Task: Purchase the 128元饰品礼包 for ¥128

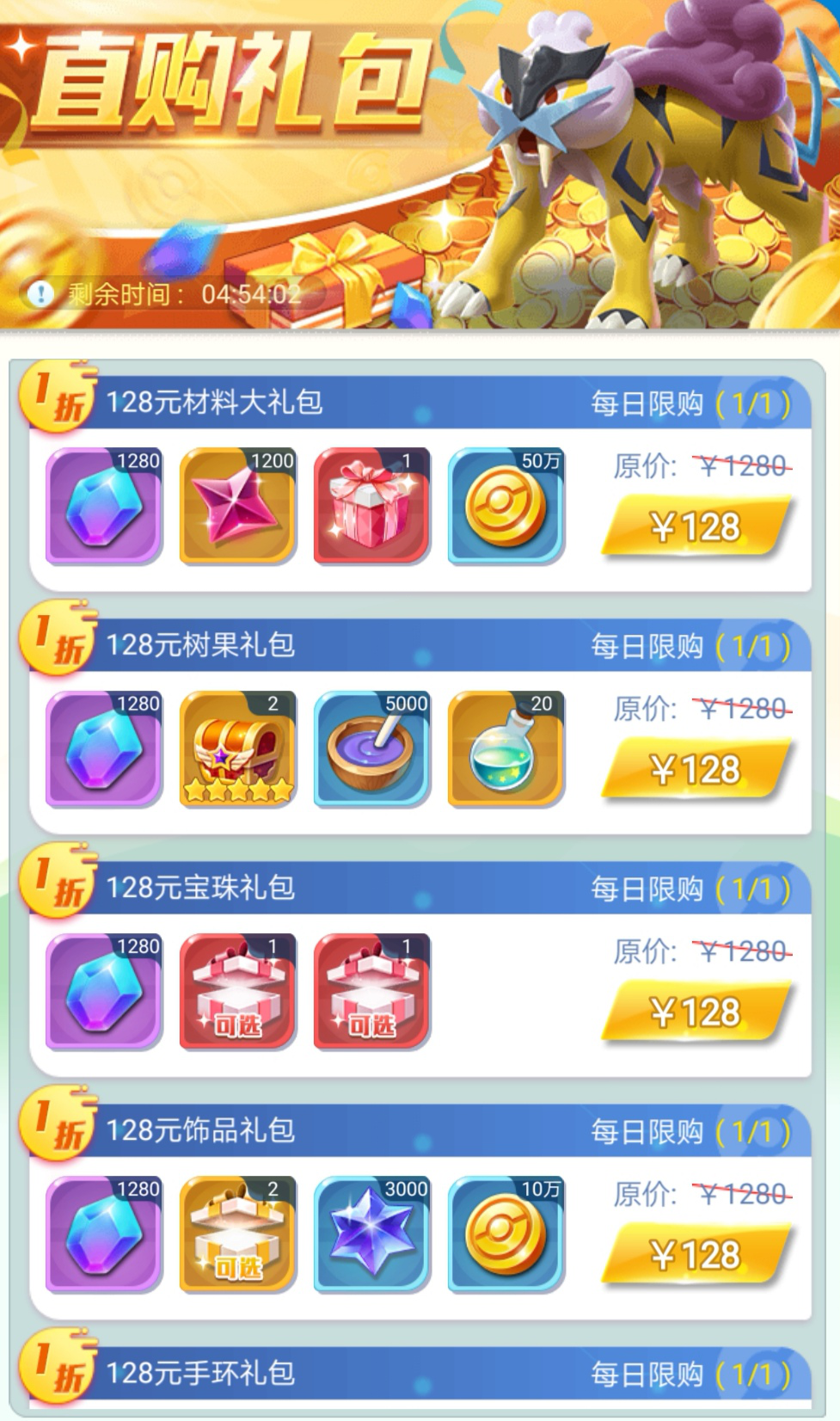Action: 695,1254
